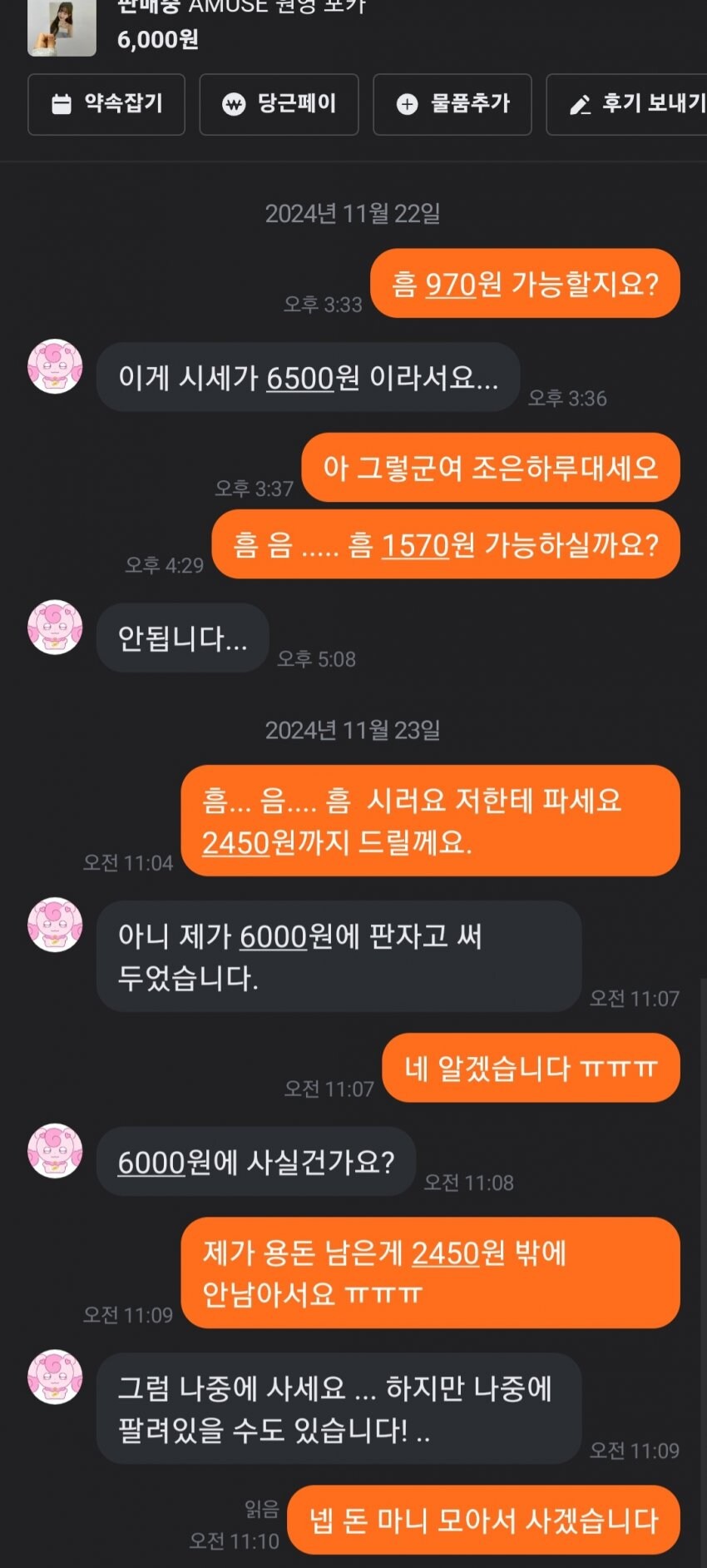Select the 2024년 11월 22일 date divider
This screenshot has height=1568, width=707.
coord(353,214)
